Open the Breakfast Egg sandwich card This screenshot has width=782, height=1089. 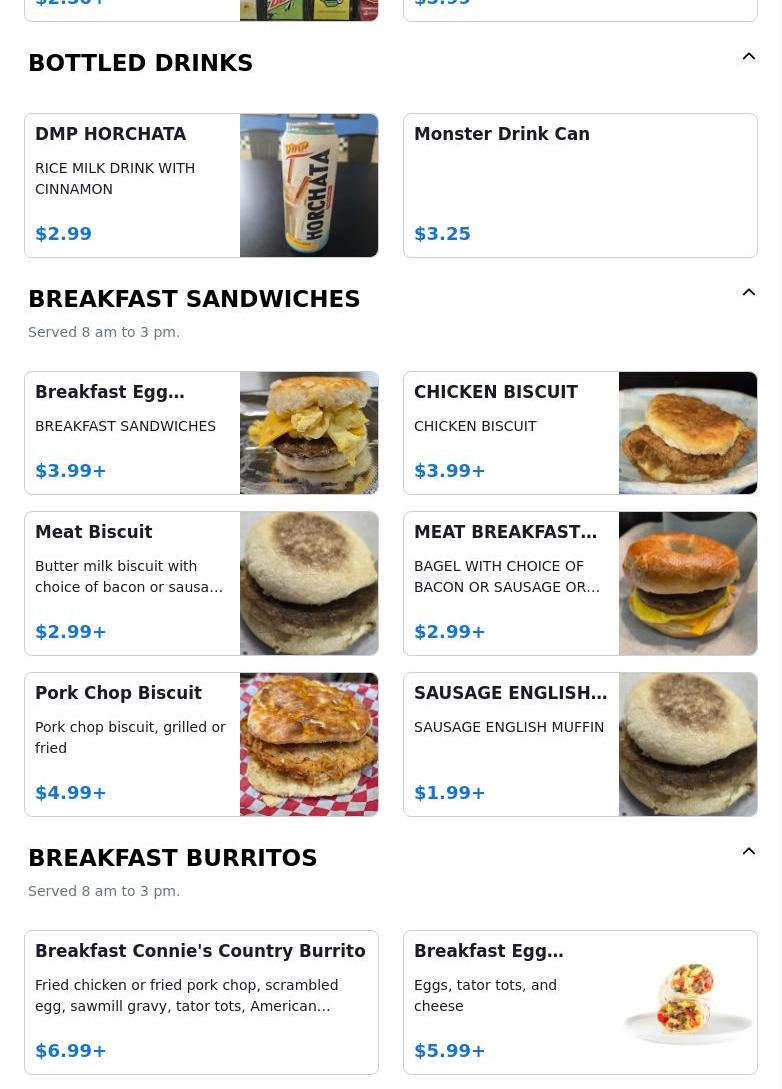click(x=201, y=433)
